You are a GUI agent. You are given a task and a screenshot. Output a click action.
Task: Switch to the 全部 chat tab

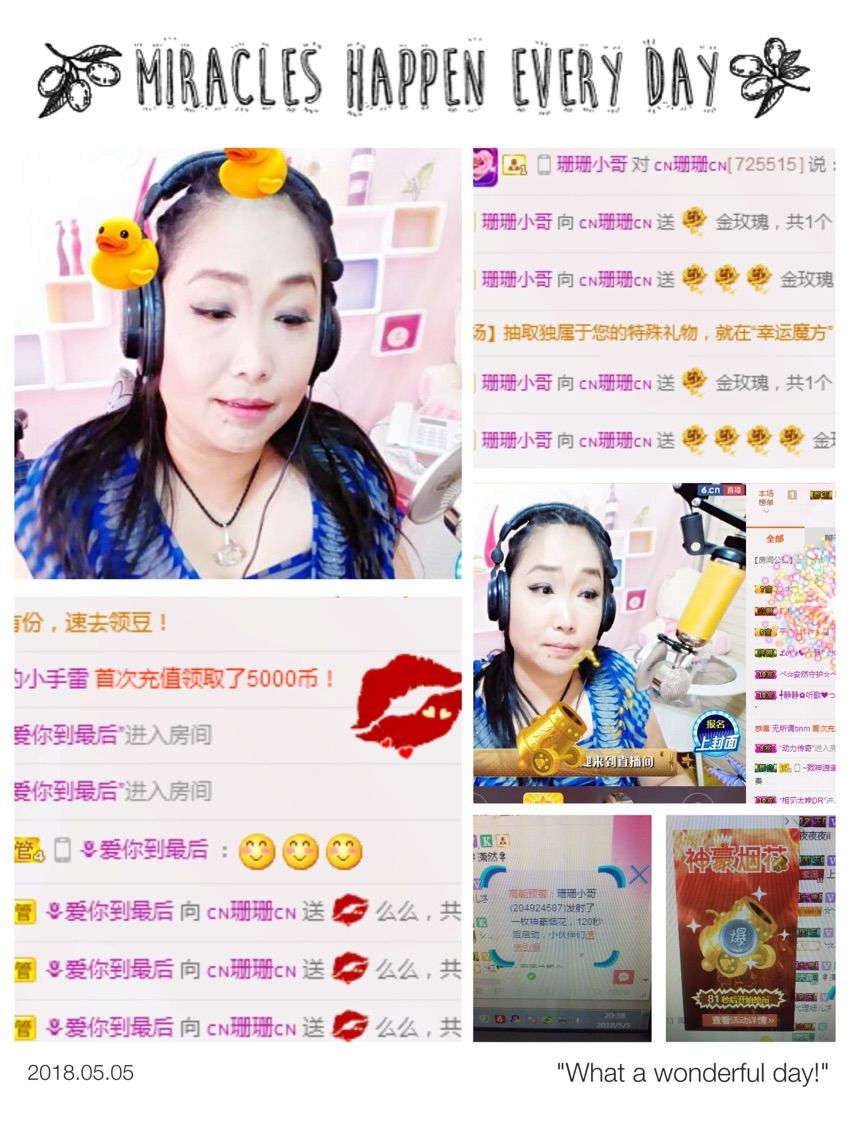775,537
